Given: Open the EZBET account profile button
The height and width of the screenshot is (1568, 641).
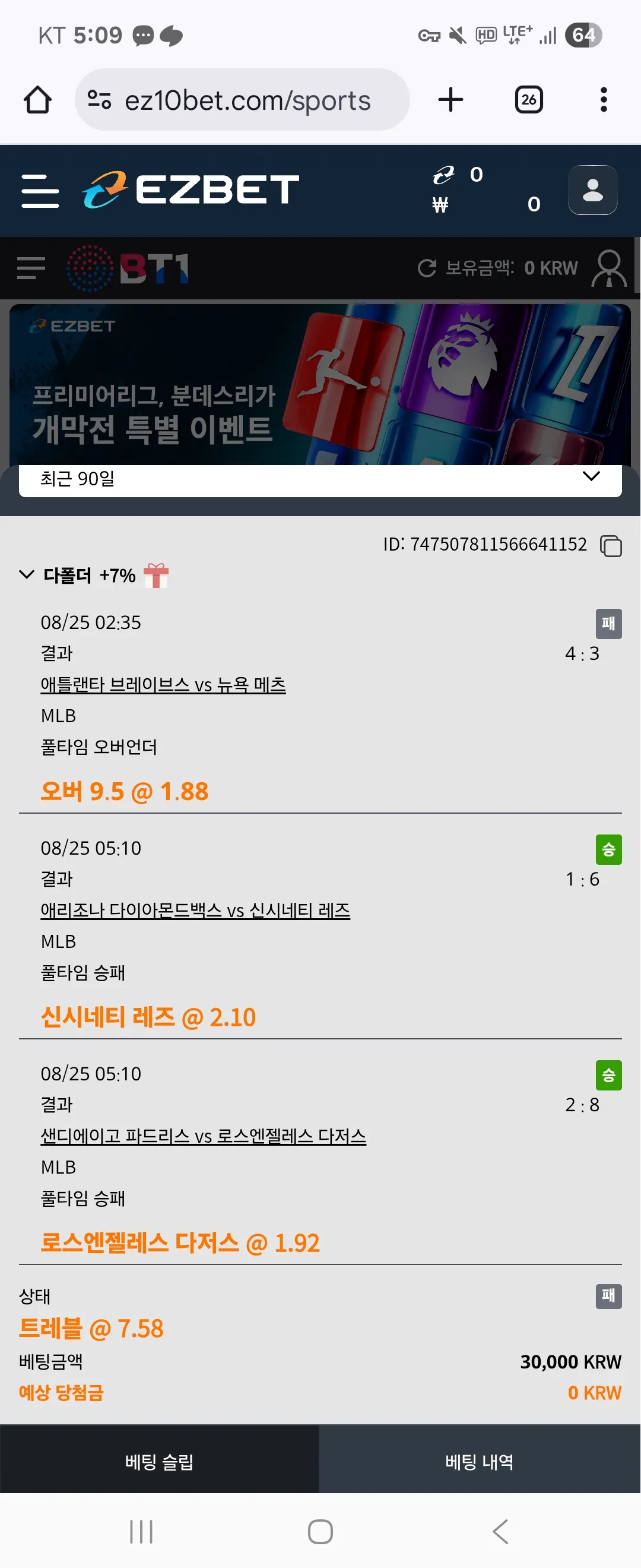Looking at the screenshot, I should (x=592, y=190).
